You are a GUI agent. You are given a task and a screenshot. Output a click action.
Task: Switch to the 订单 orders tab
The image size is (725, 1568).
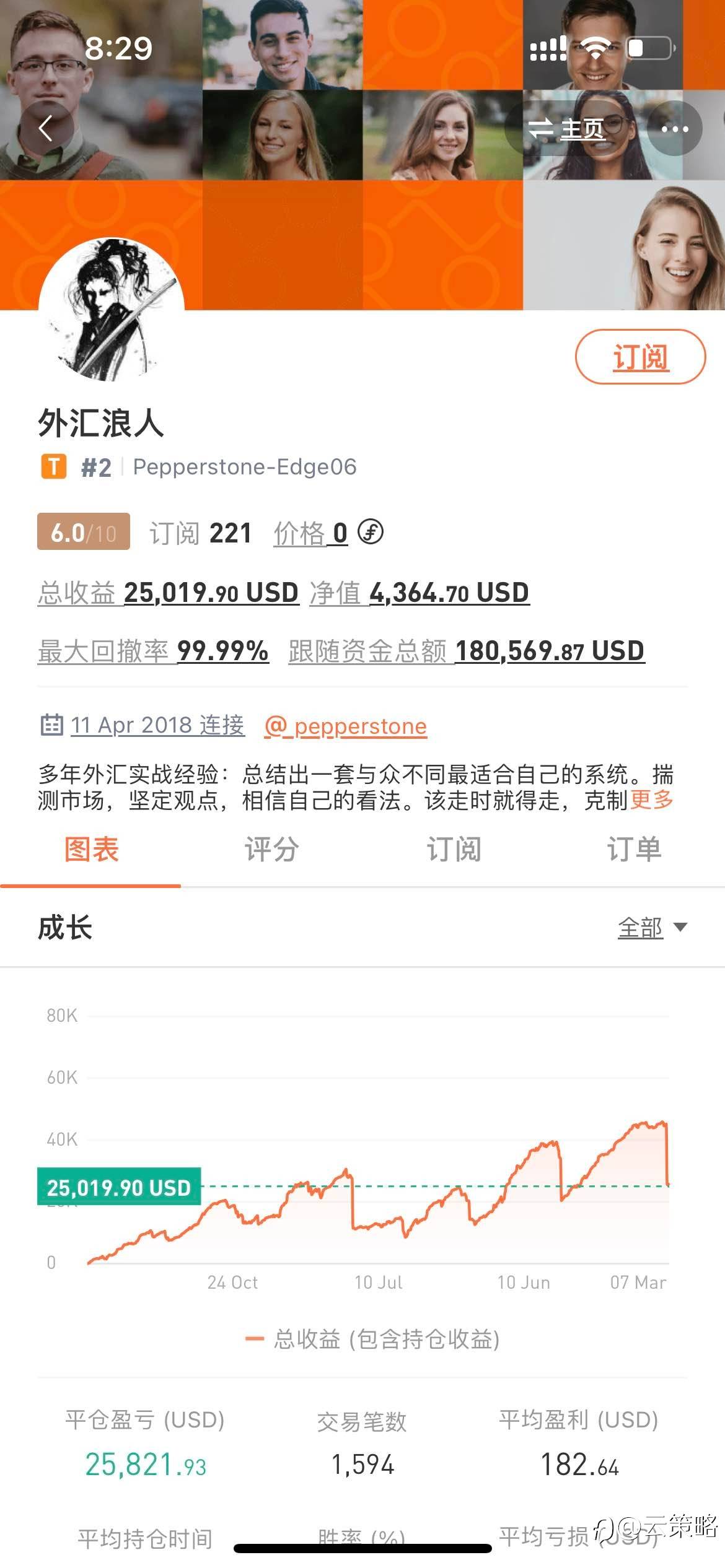(x=634, y=849)
